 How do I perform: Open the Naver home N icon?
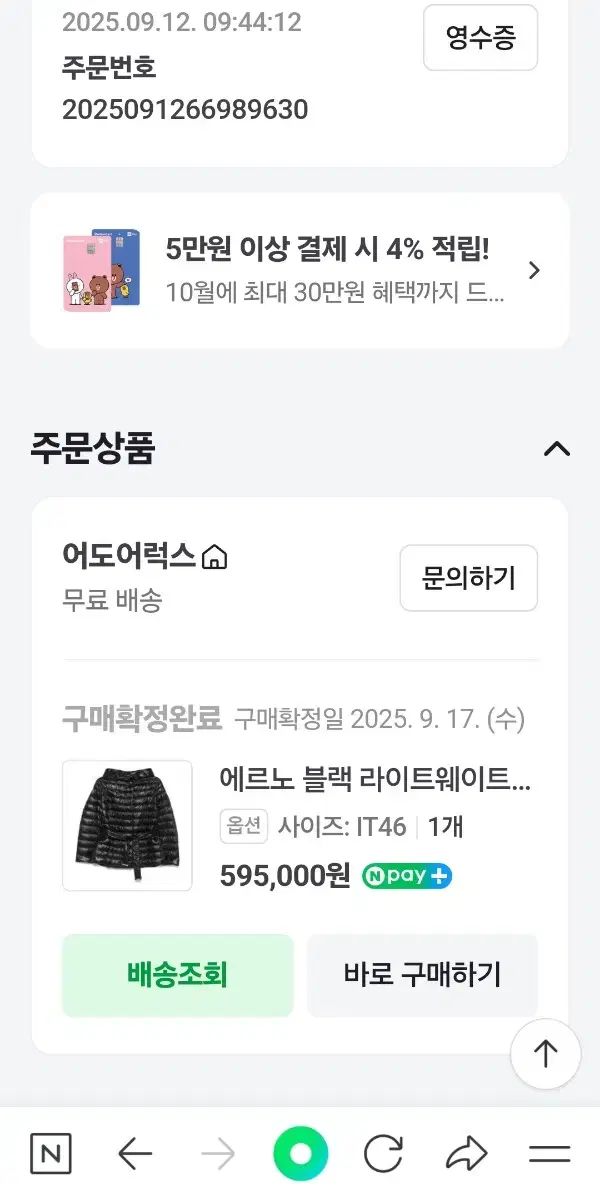point(51,1154)
